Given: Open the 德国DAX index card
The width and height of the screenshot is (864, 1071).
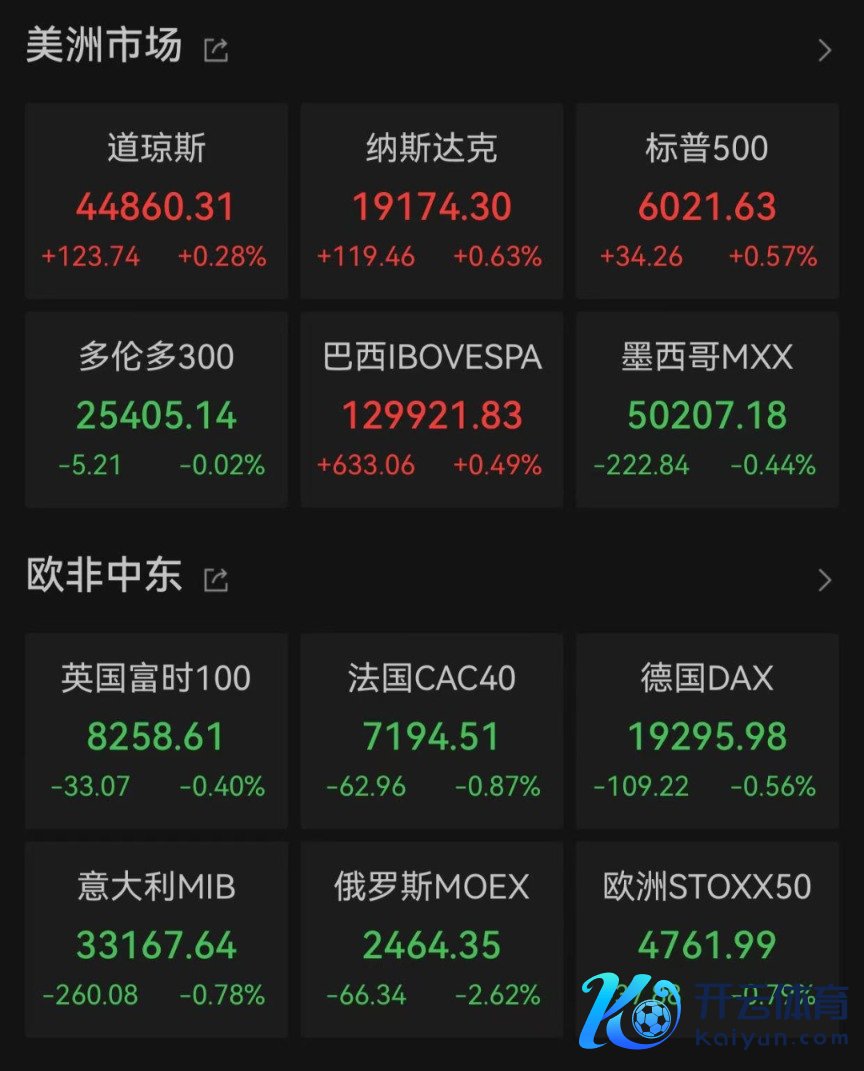Looking at the screenshot, I should click(x=707, y=731).
